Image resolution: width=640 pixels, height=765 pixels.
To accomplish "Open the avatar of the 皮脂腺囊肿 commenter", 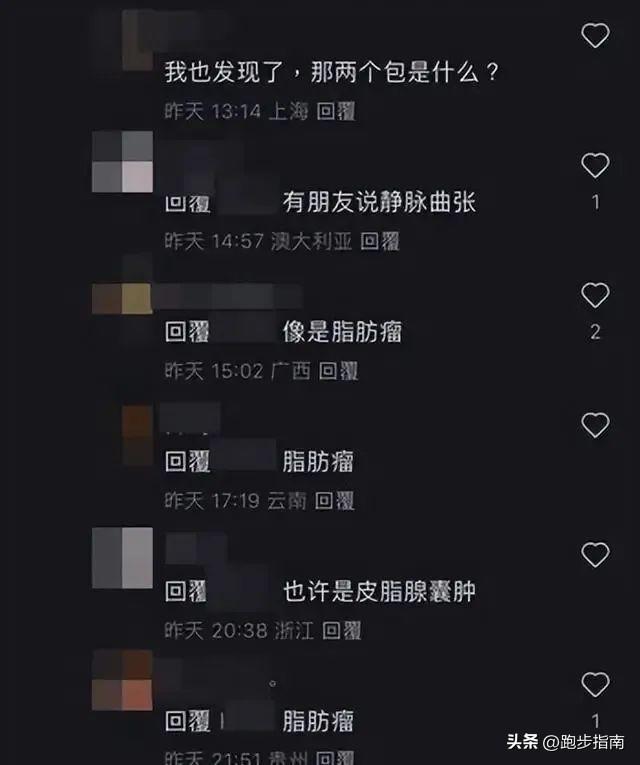I will [122, 558].
